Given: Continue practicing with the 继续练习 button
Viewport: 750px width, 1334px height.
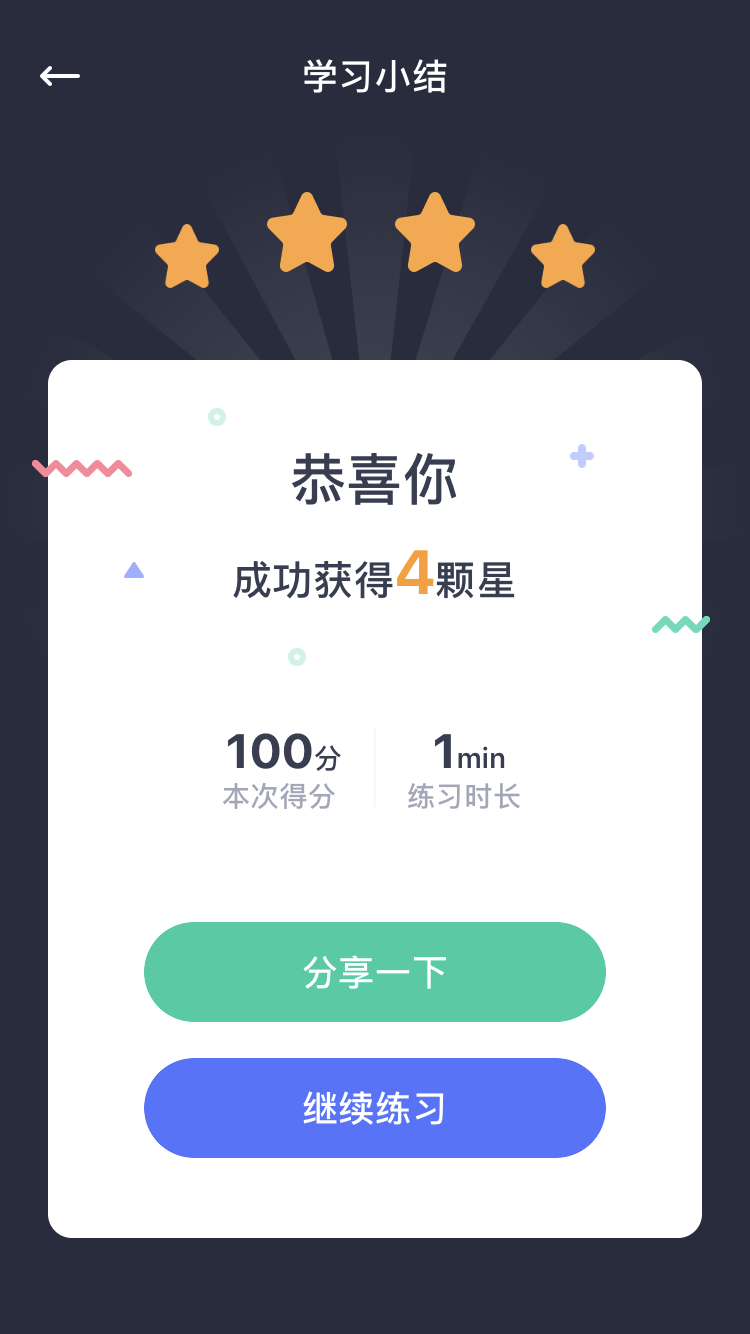Looking at the screenshot, I should coord(375,1108).
